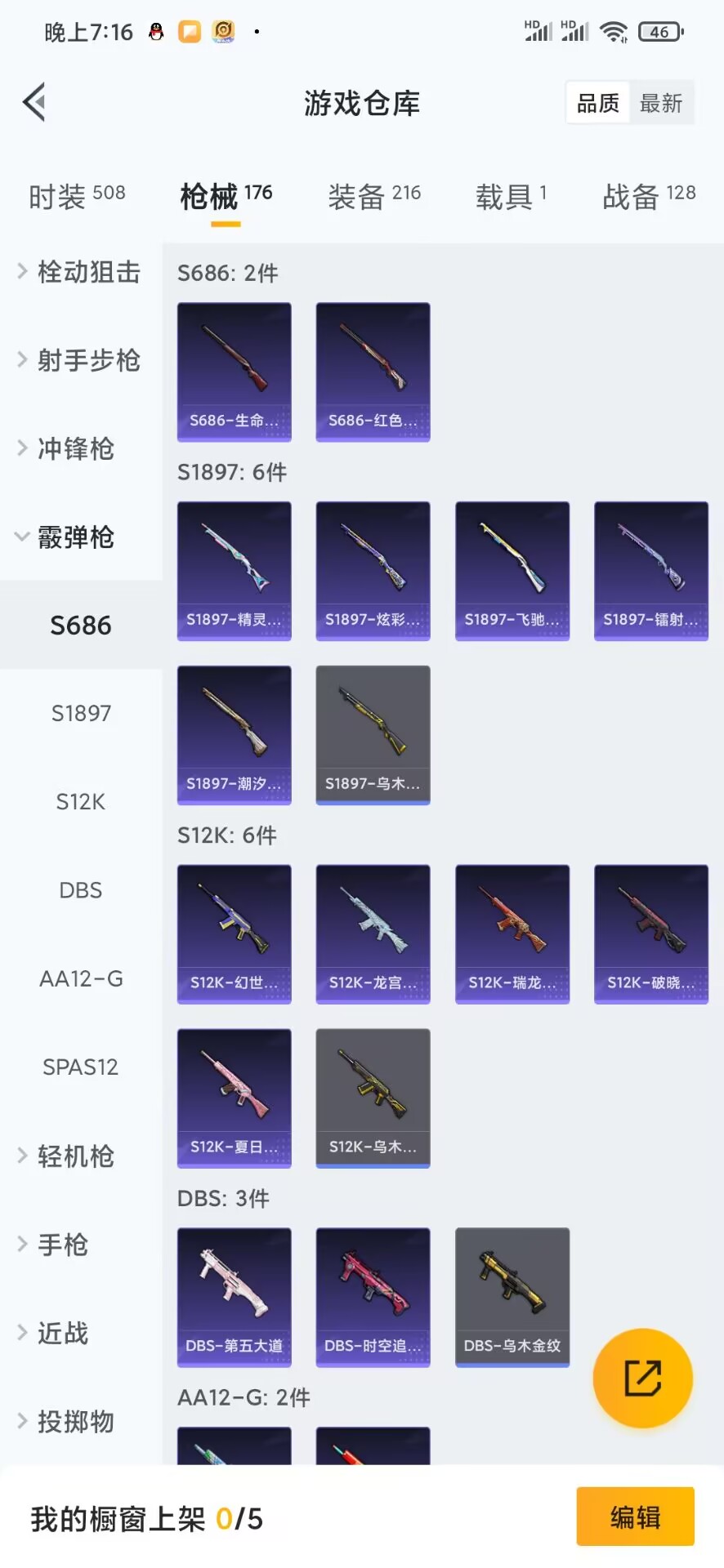Switch to the 时装 tab
Viewport: 724px width, 1568px height.
[x=77, y=196]
